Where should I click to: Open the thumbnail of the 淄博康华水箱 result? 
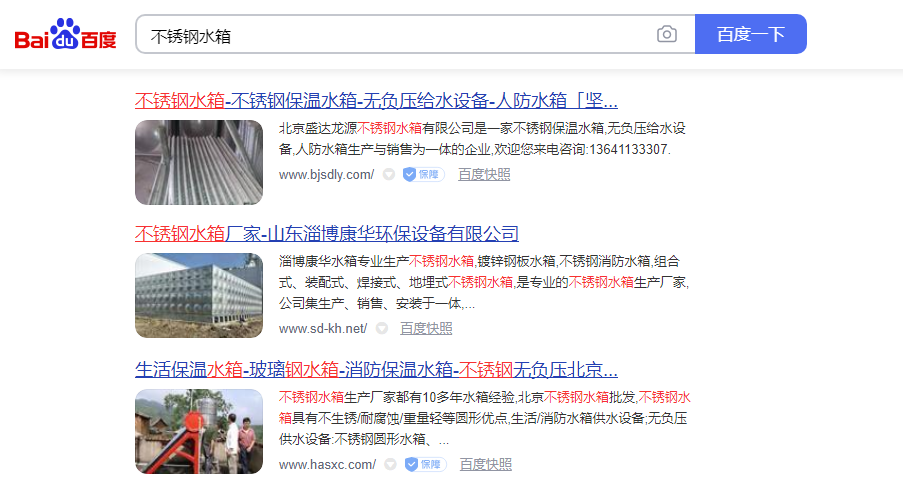(199, 295)
